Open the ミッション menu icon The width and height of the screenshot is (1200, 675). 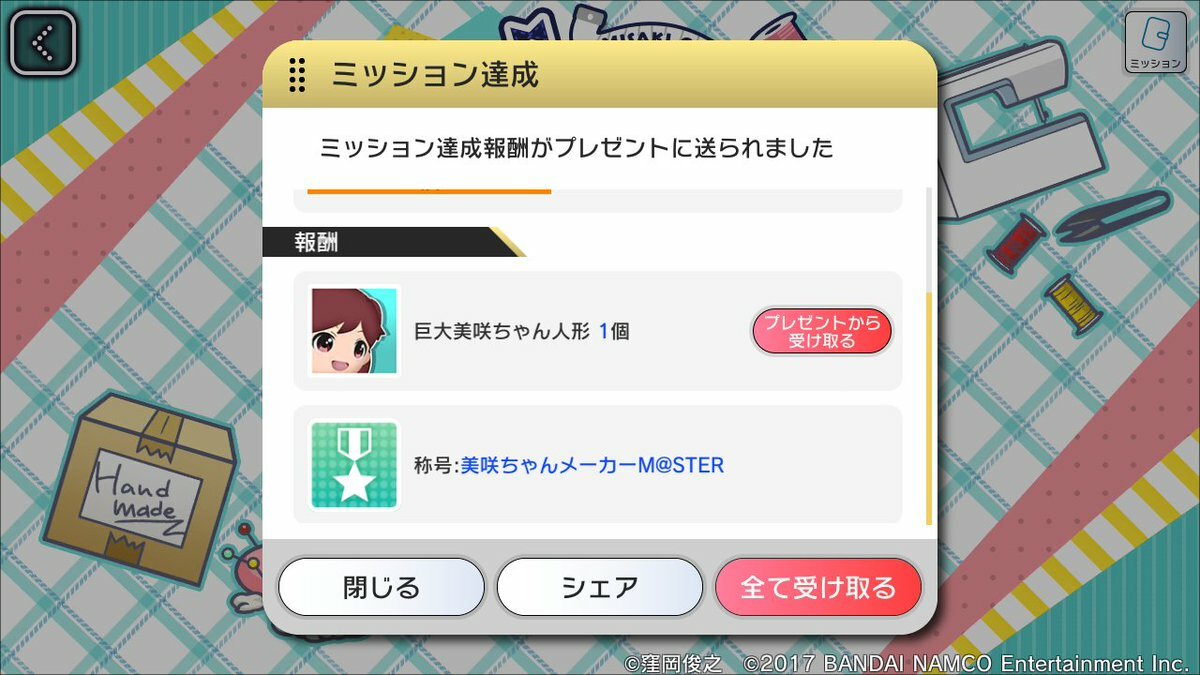click(x=1155, y=43)
